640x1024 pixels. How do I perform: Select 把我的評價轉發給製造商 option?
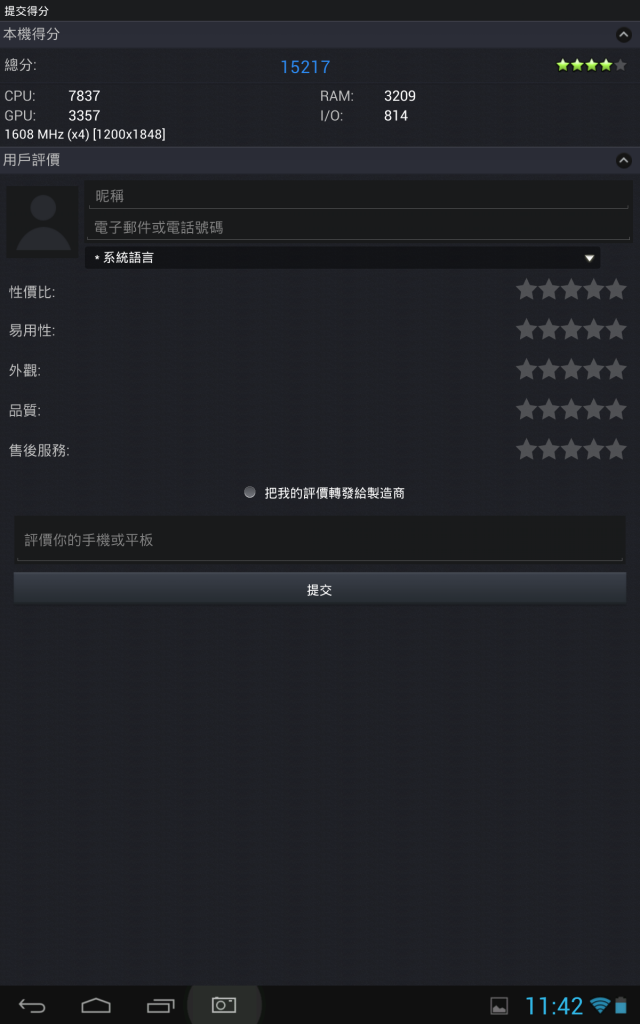click(x=249, y=492)
